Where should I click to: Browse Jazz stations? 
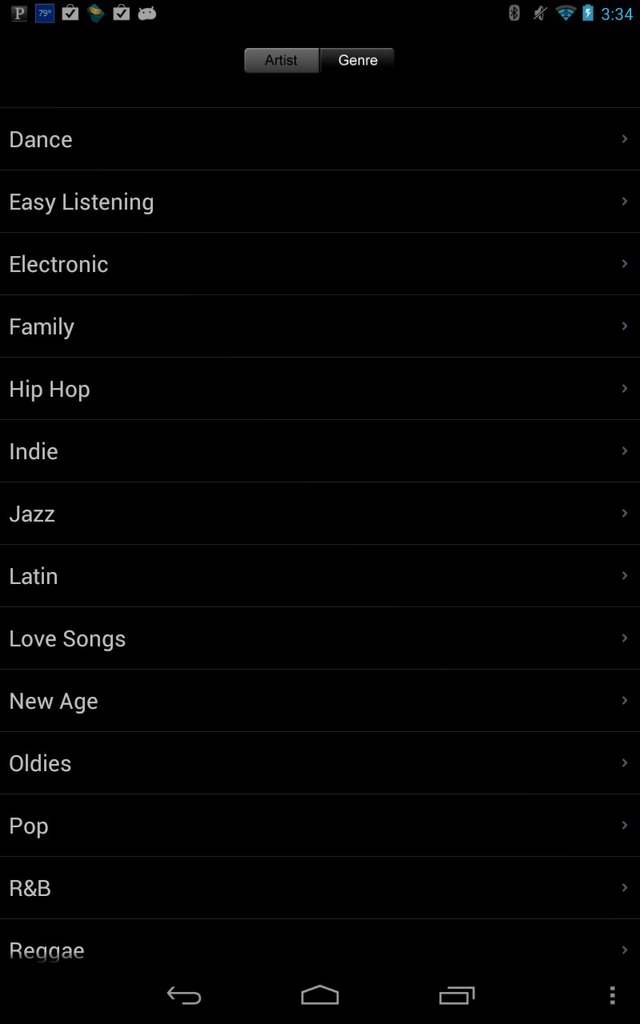[x=320, y=513]
